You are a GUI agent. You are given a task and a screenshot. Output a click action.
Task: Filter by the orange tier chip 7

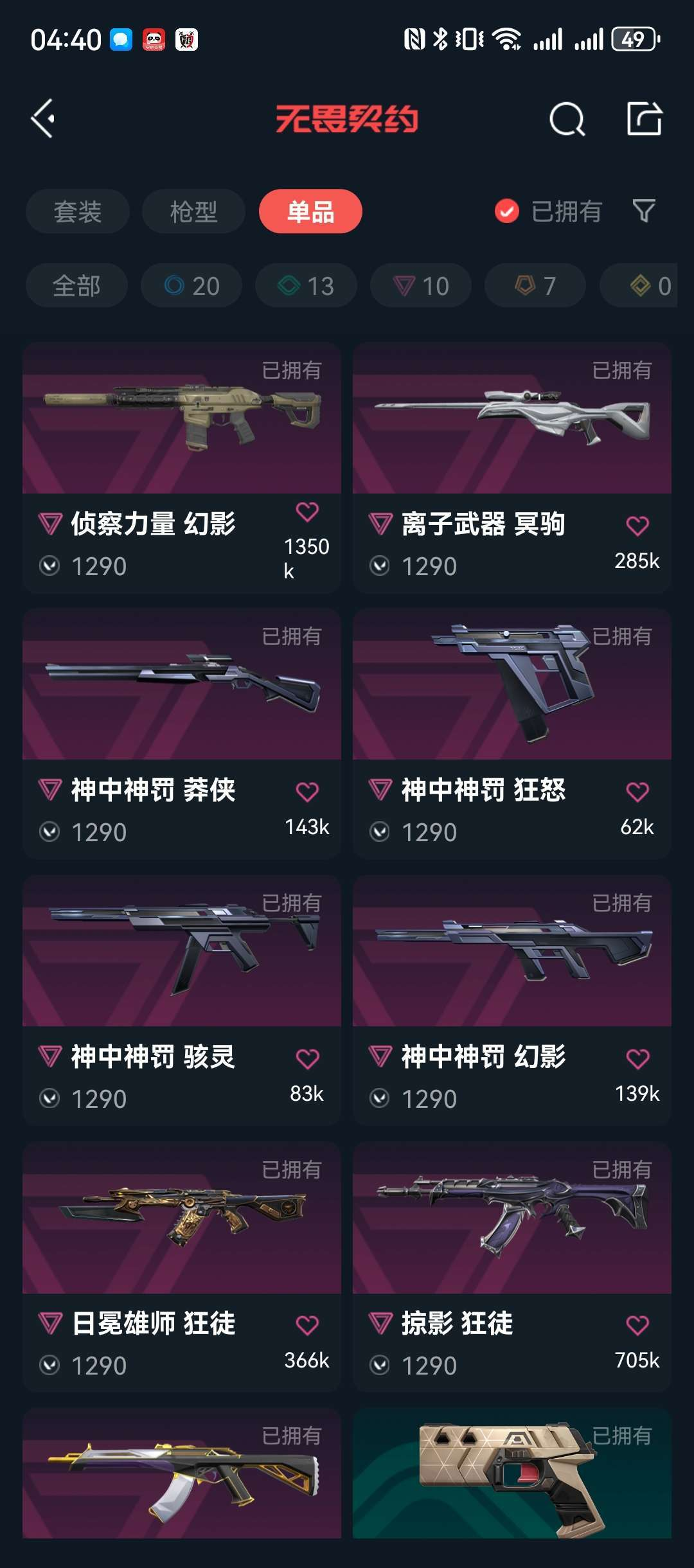pyautogui.click(x=535, y=285)
